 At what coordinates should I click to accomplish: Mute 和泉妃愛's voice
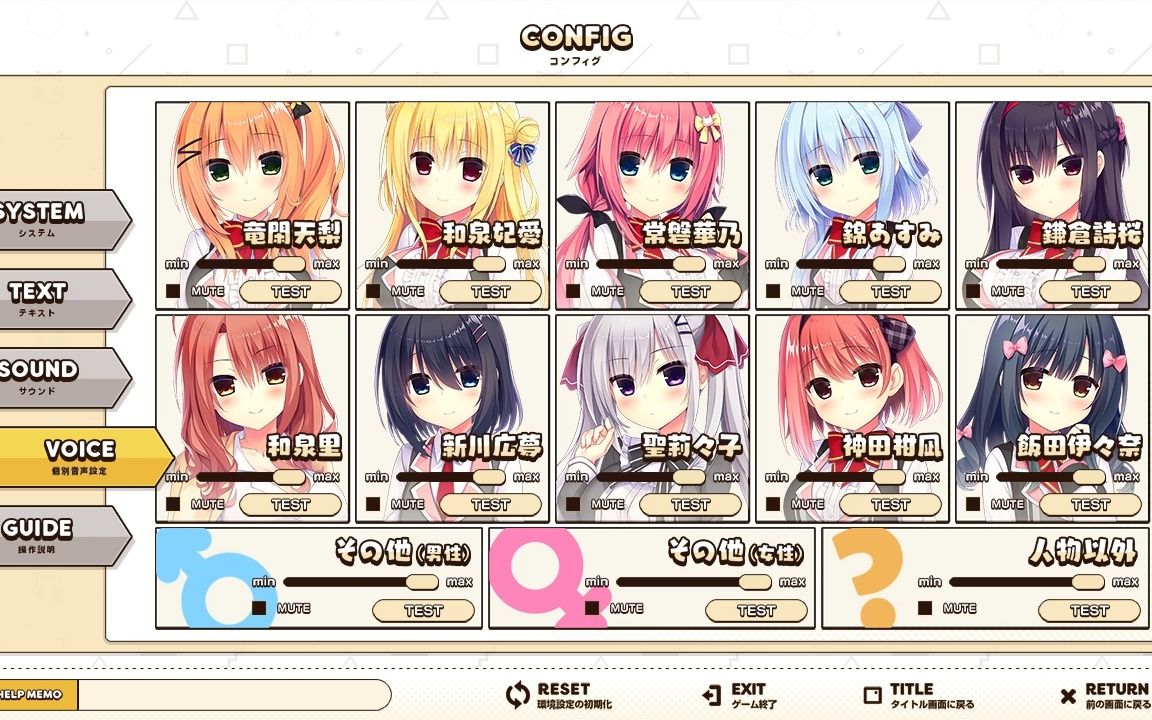click(x=373, y=292)
